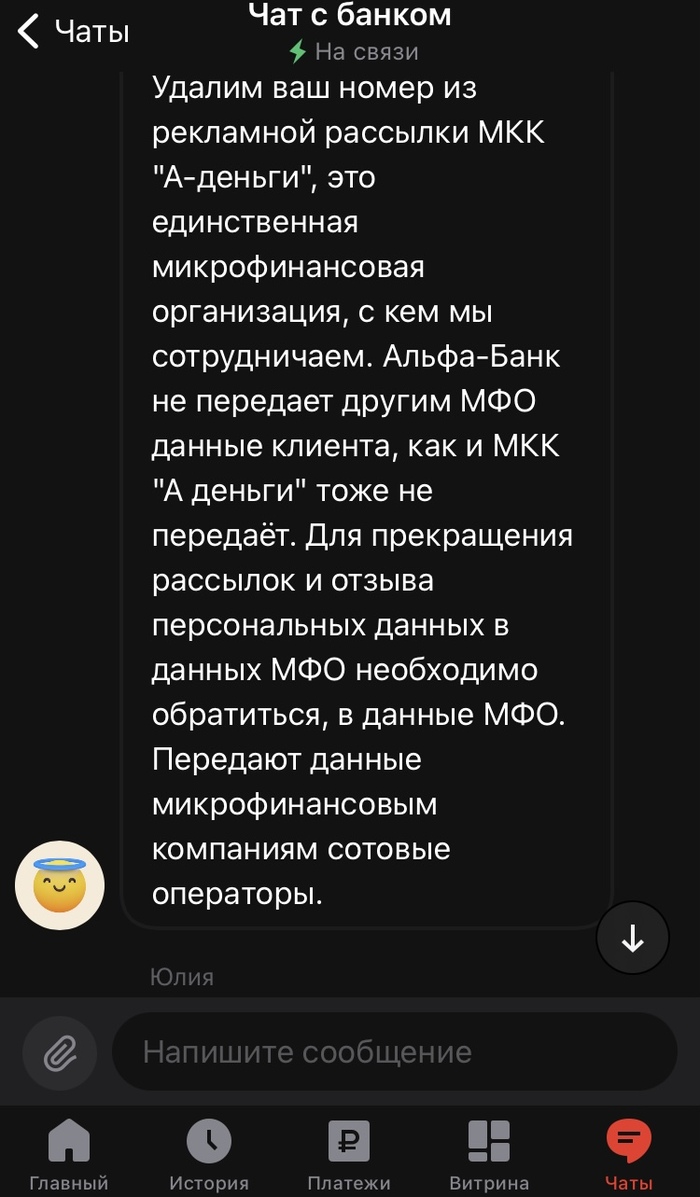Open the Чаты tab
Screen dimensions: 700x1197
pos(629,1154)
